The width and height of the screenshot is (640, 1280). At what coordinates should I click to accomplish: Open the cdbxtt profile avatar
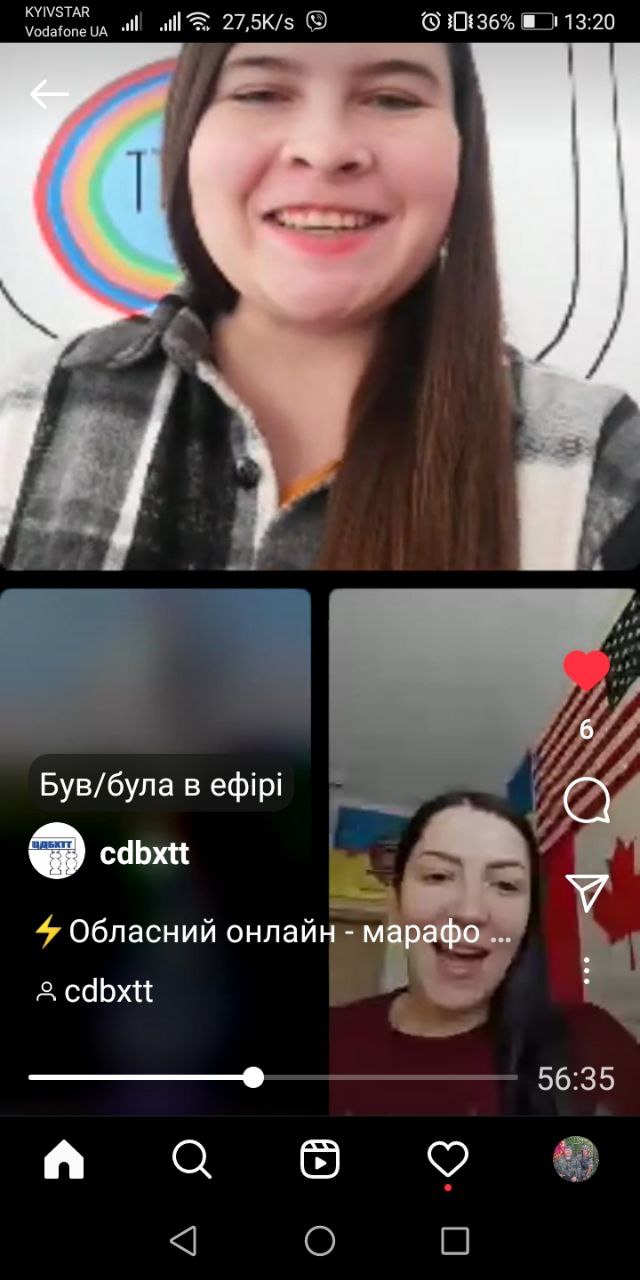[x=57, y=851]
